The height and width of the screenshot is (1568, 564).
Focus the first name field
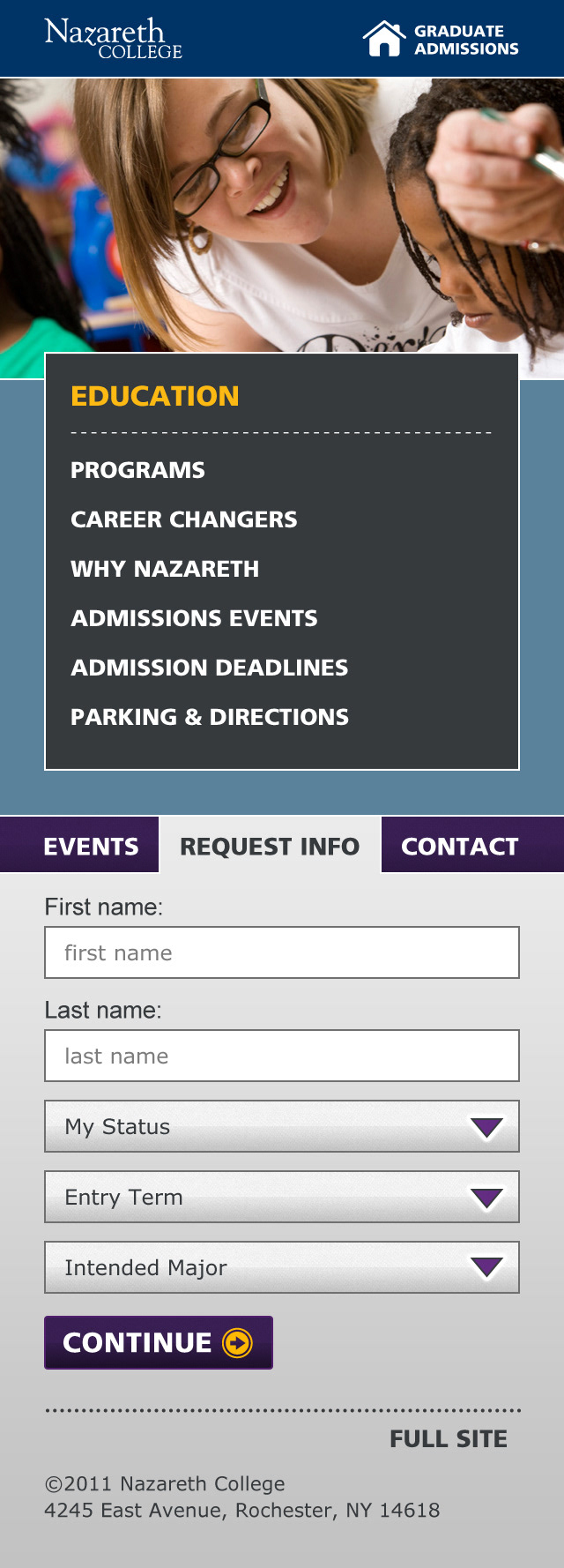(282, 952)
